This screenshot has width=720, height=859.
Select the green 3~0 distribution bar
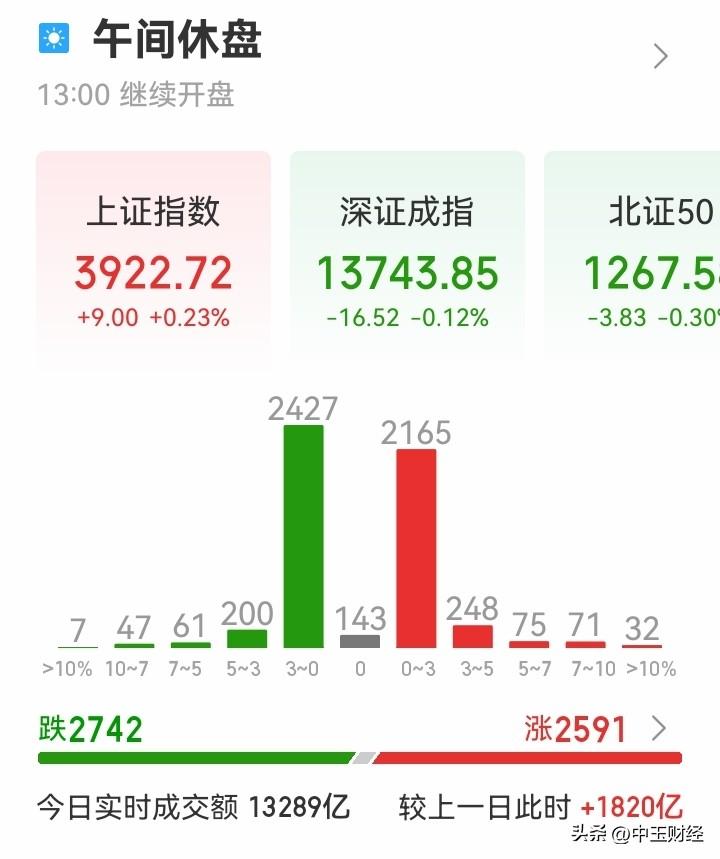tap(304, 535)
